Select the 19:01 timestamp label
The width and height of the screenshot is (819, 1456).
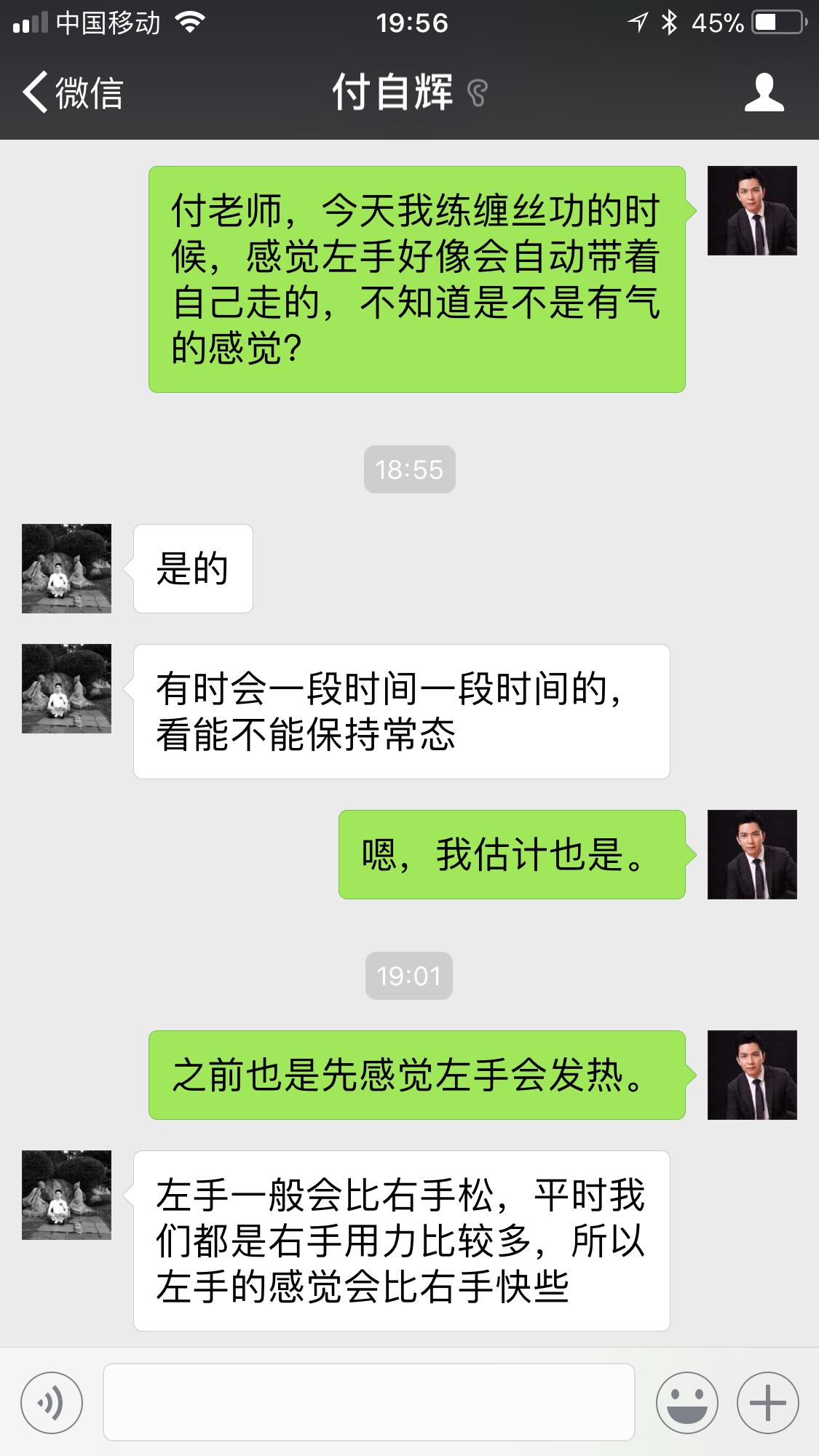(409, 976)
